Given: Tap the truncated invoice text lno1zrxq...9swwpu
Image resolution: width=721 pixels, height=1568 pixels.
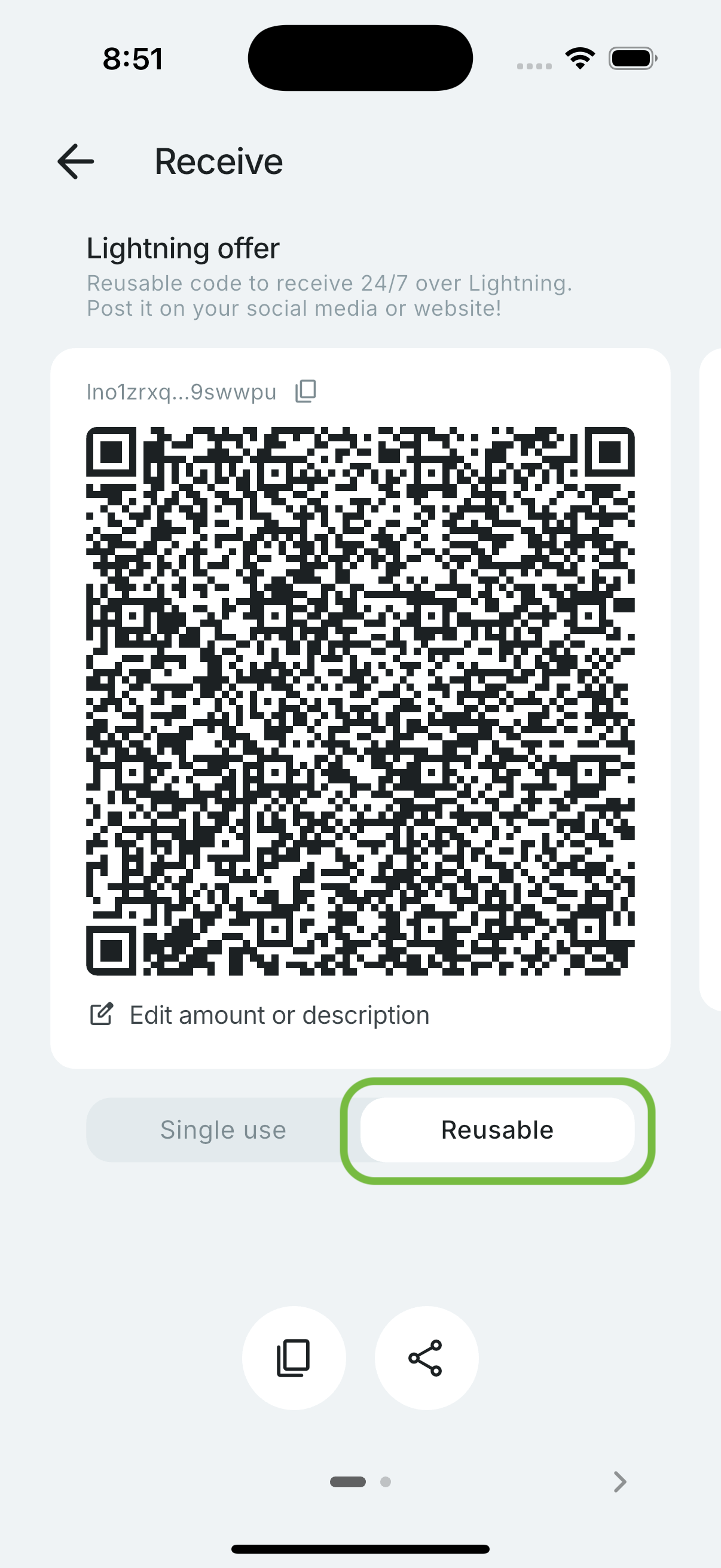Looking at the screenshot, I should click(x=181, y=391).
